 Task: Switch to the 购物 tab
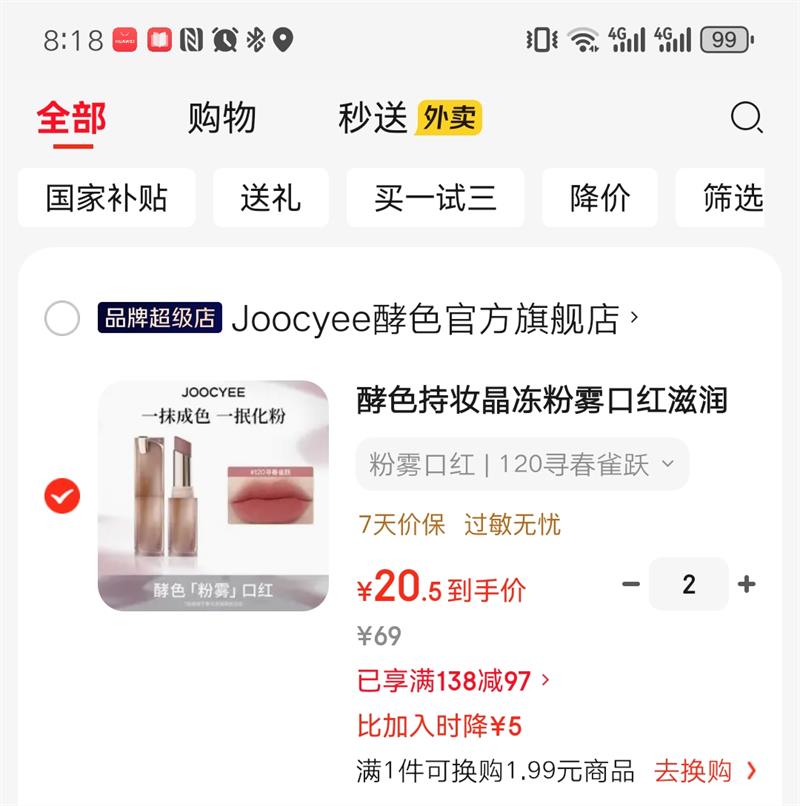(220, 118)
